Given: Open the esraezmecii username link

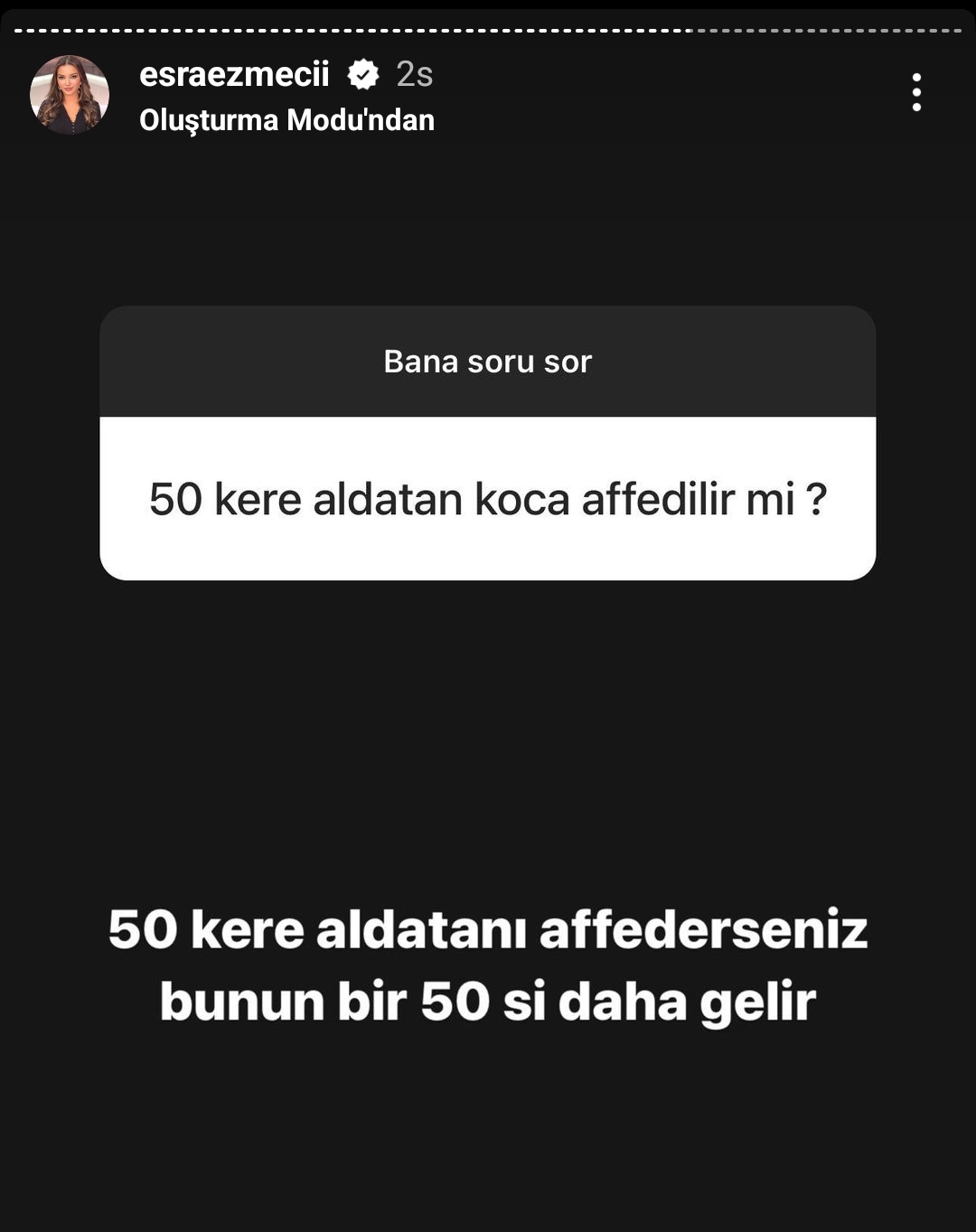Looking at the screenshot, I should 234,74.
